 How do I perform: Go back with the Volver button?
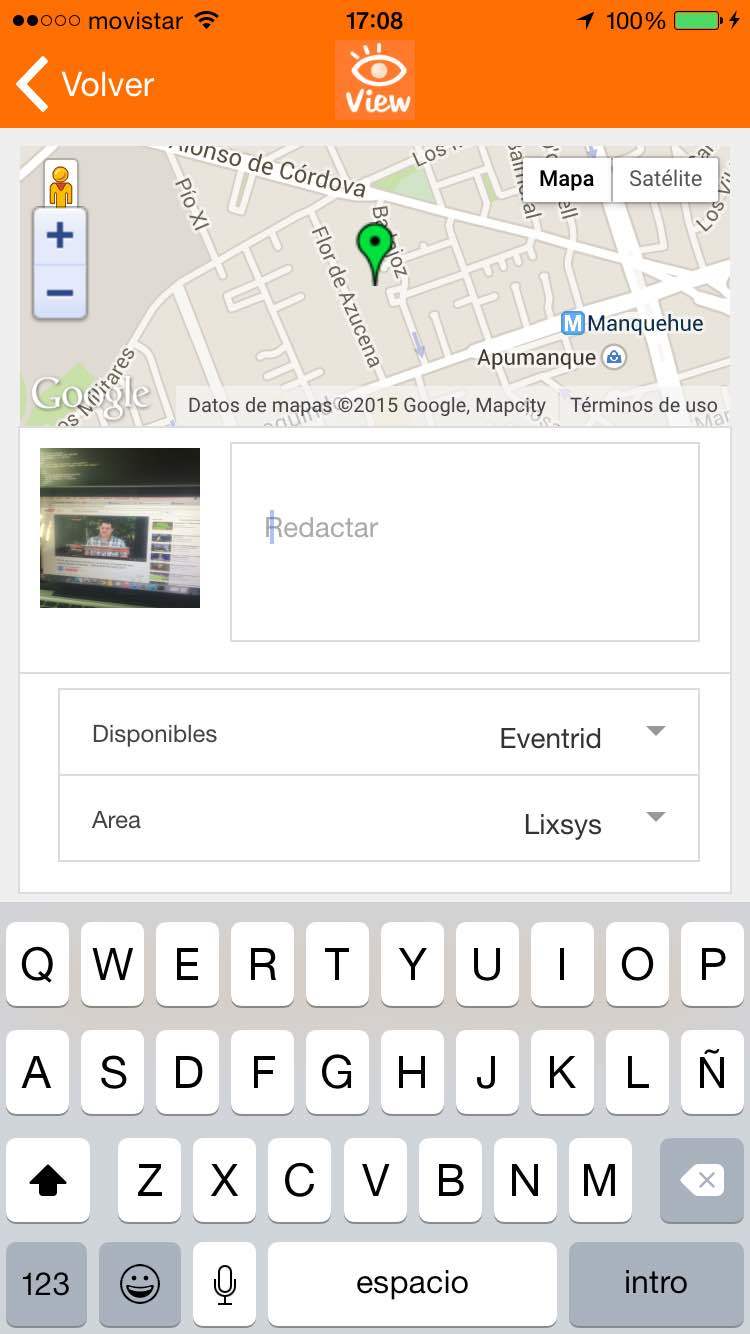tap(86, 84)
